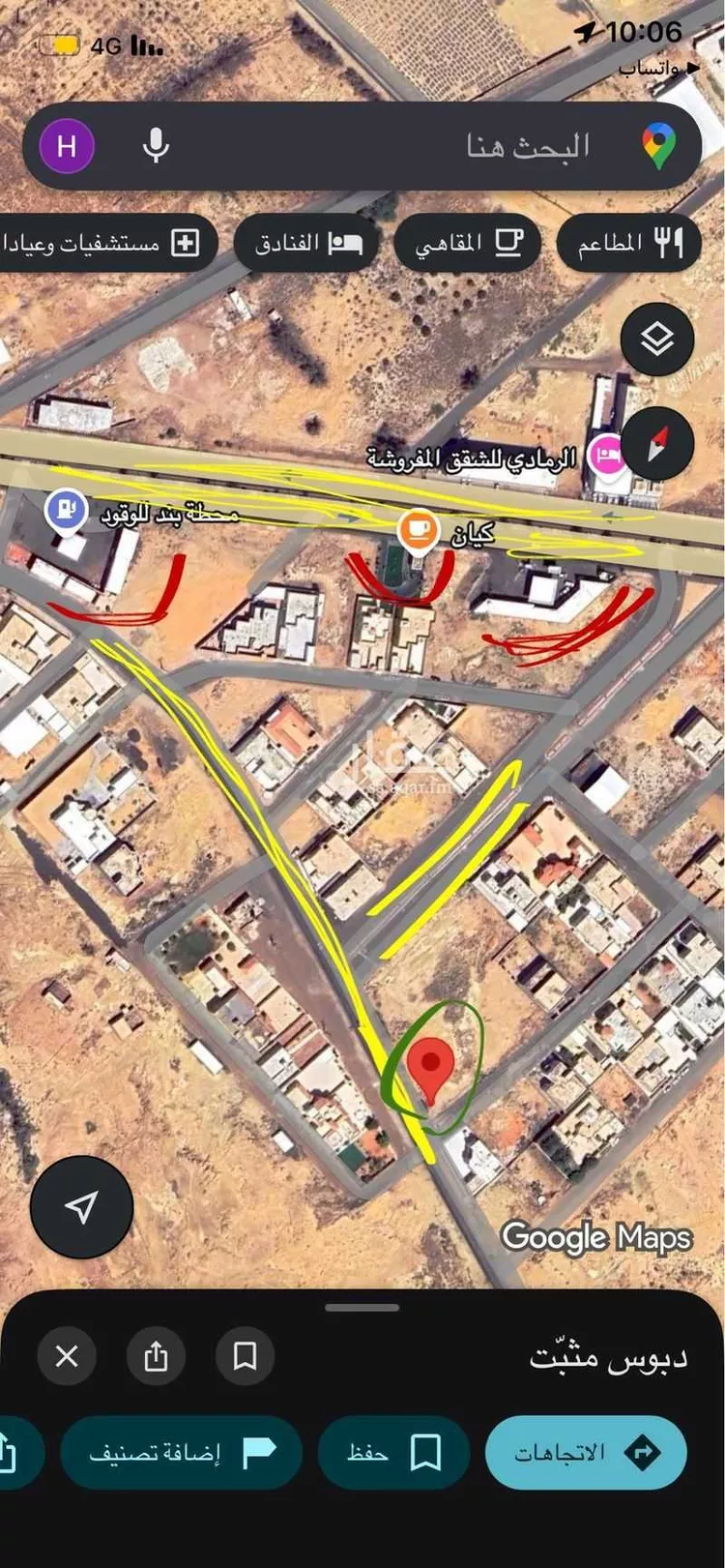
Task: Toggle the المقاهي cafes filter chip
Action: coord(467,243)
